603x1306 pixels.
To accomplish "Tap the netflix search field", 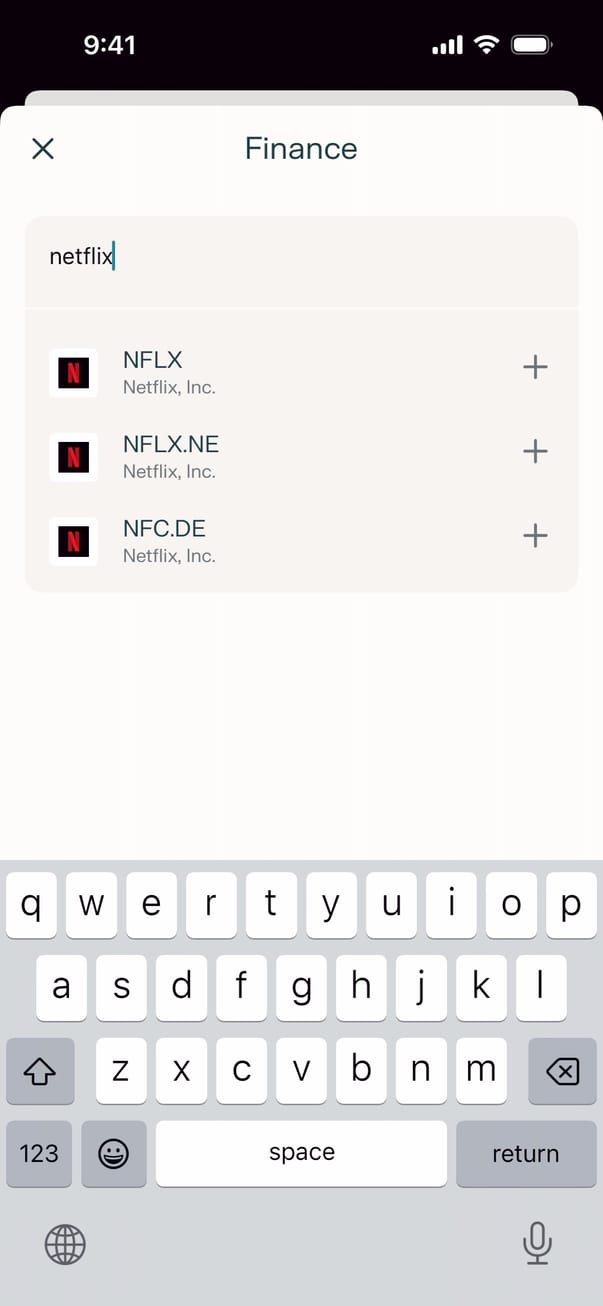I will pyautogui.click(x=300, y=258).
